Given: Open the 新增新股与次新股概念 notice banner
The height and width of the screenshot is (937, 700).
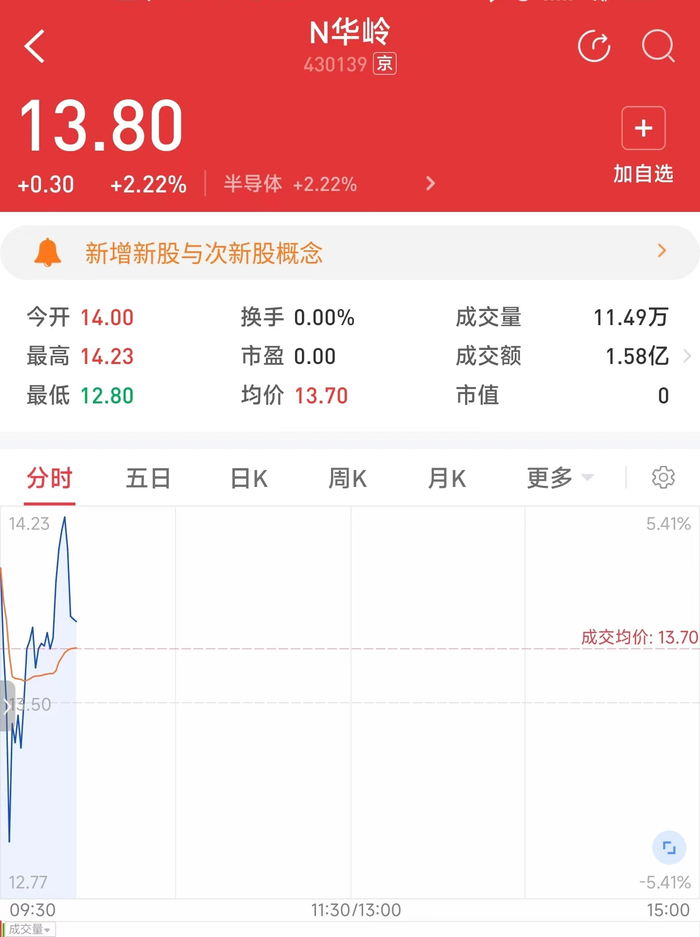Looking at the screenshot, I should (x=350, y=253).
